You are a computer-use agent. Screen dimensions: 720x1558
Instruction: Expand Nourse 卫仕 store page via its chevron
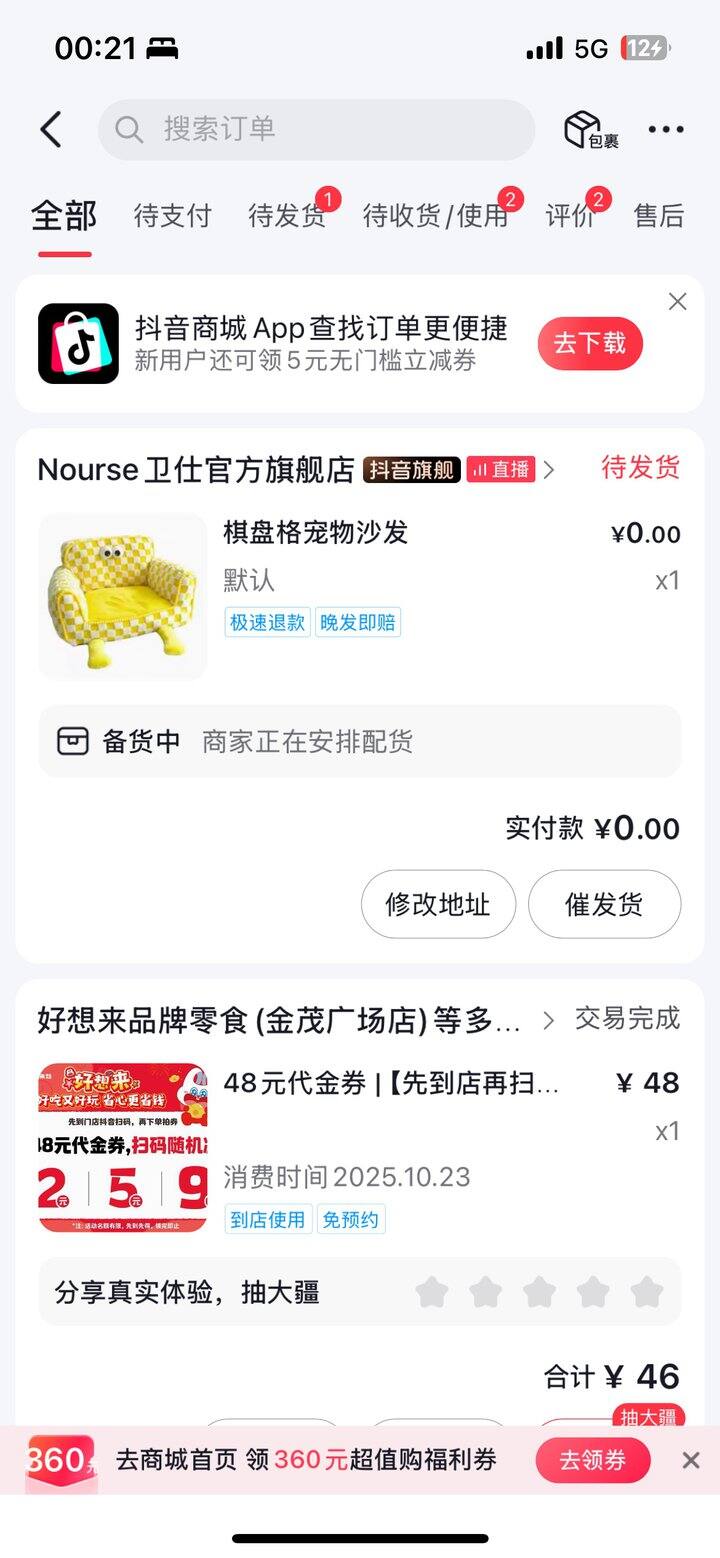pos(549,469)
